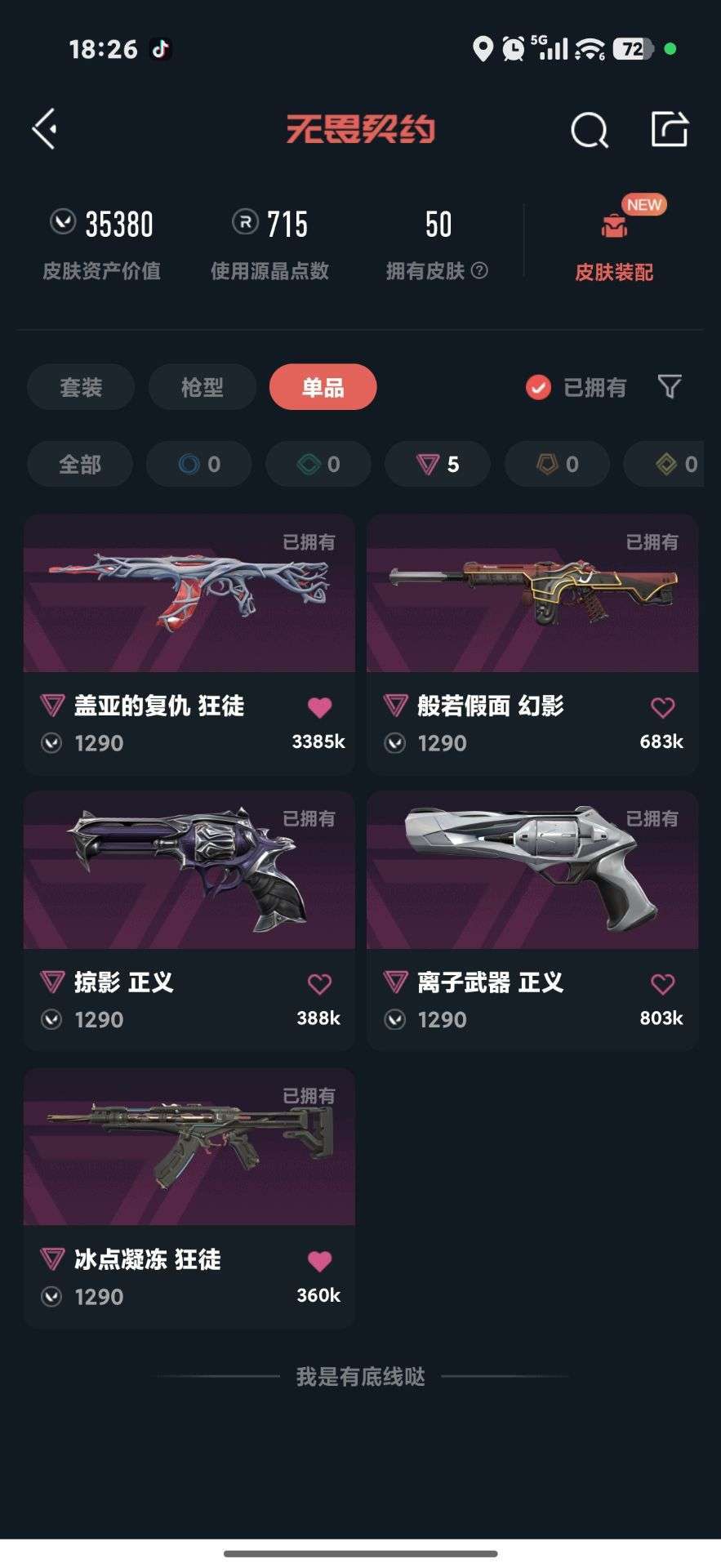
Task: Favorite 般若假面 幻影 with the heart icon
Action: (x=662, y=707)
